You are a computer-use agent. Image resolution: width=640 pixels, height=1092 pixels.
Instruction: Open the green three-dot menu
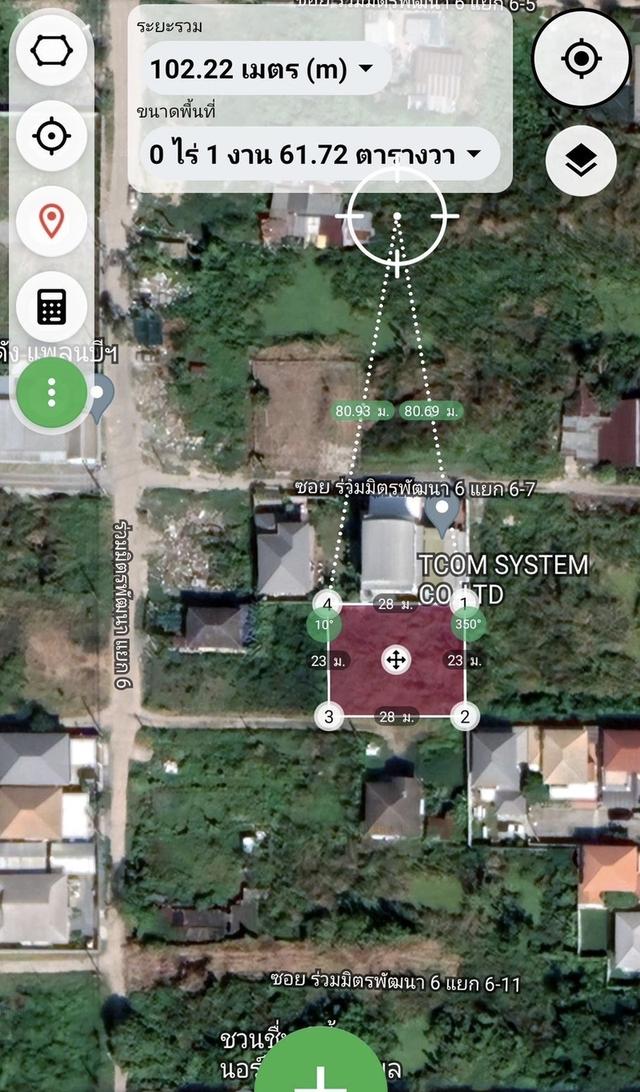[x=52, y=392]
